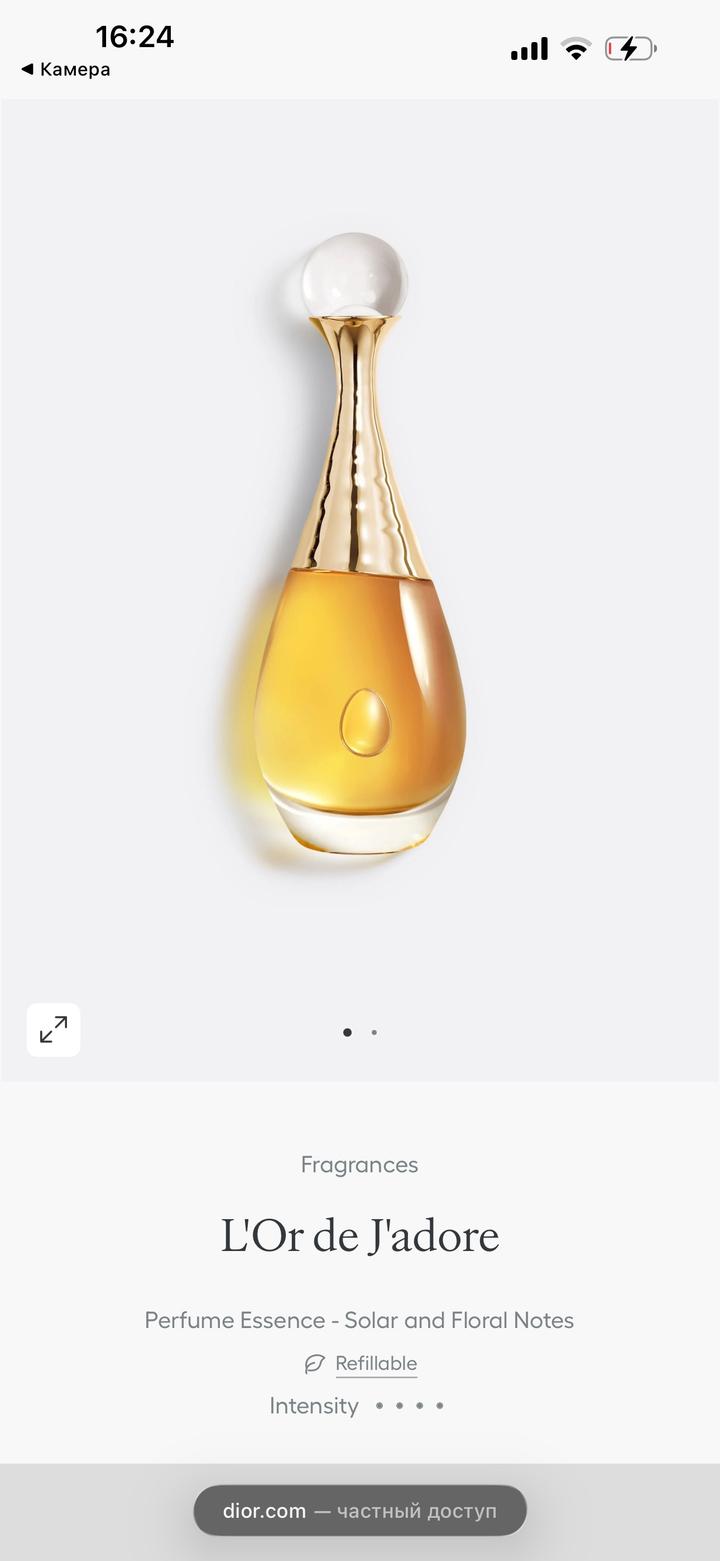Tap the expand arrows on product photo

pos(53,1029)
